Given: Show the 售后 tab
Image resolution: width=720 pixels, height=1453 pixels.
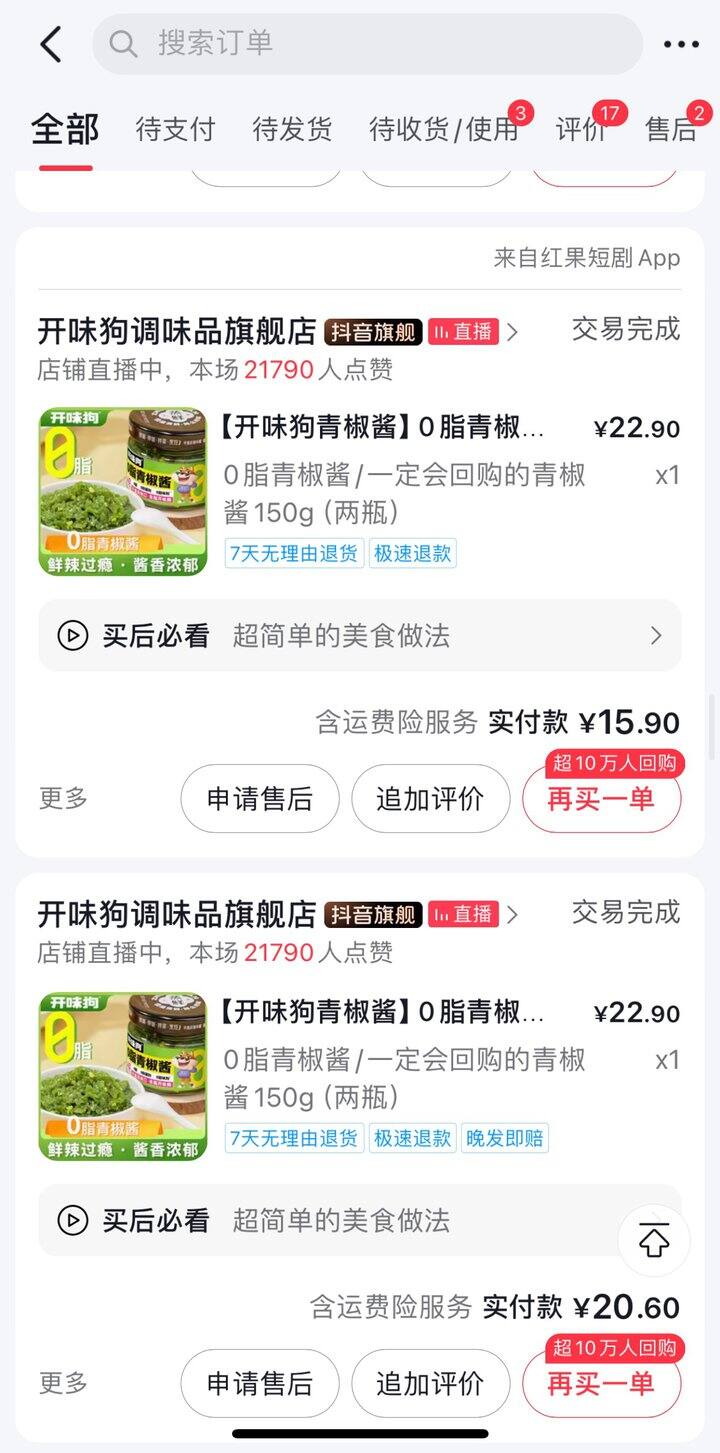Looking at the screenshot, I should [670, 130].
